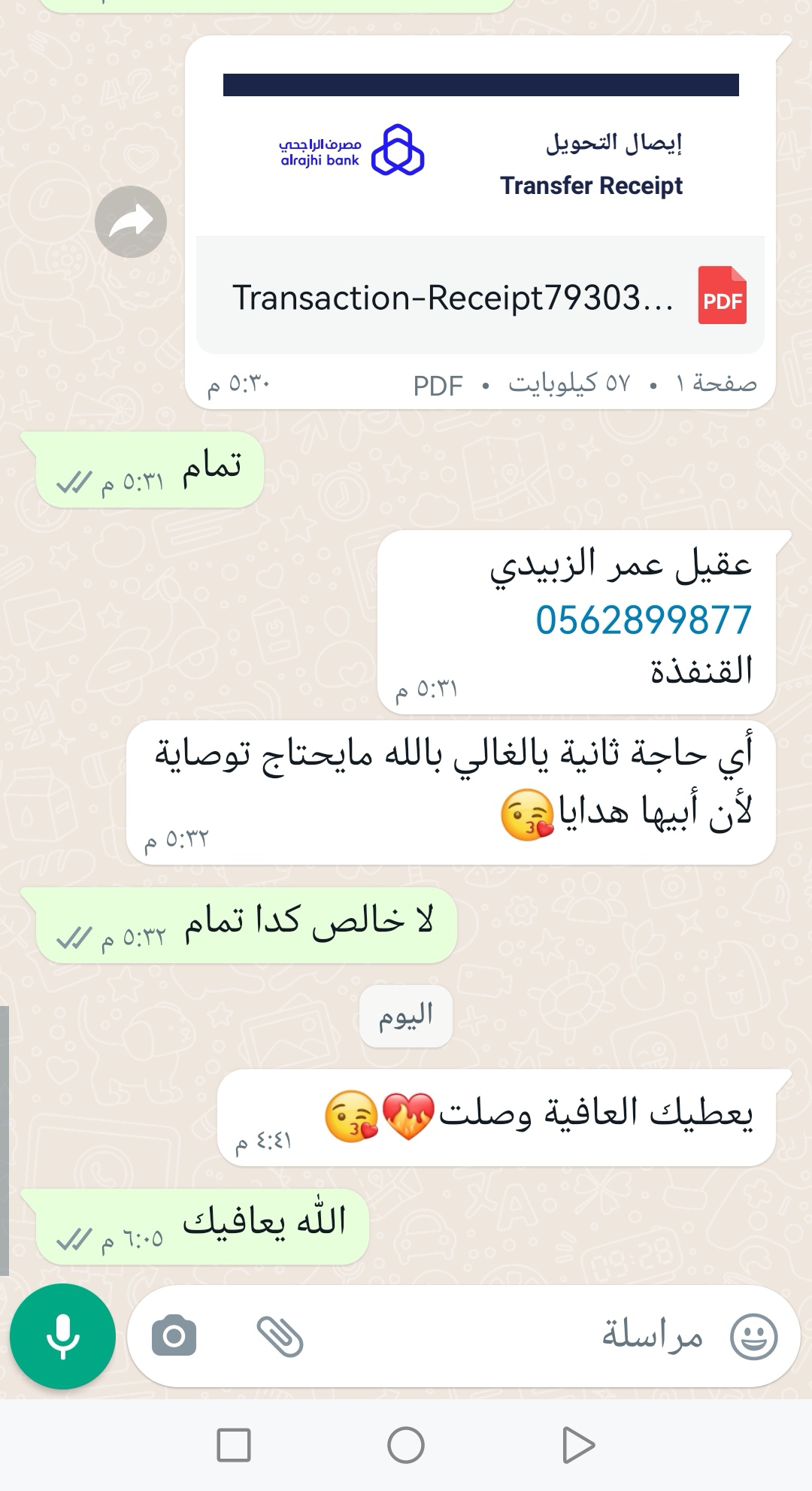Viewport: 812px width, 1491px height.
Task: Open the emoji picker
Action: point(754,1336)
